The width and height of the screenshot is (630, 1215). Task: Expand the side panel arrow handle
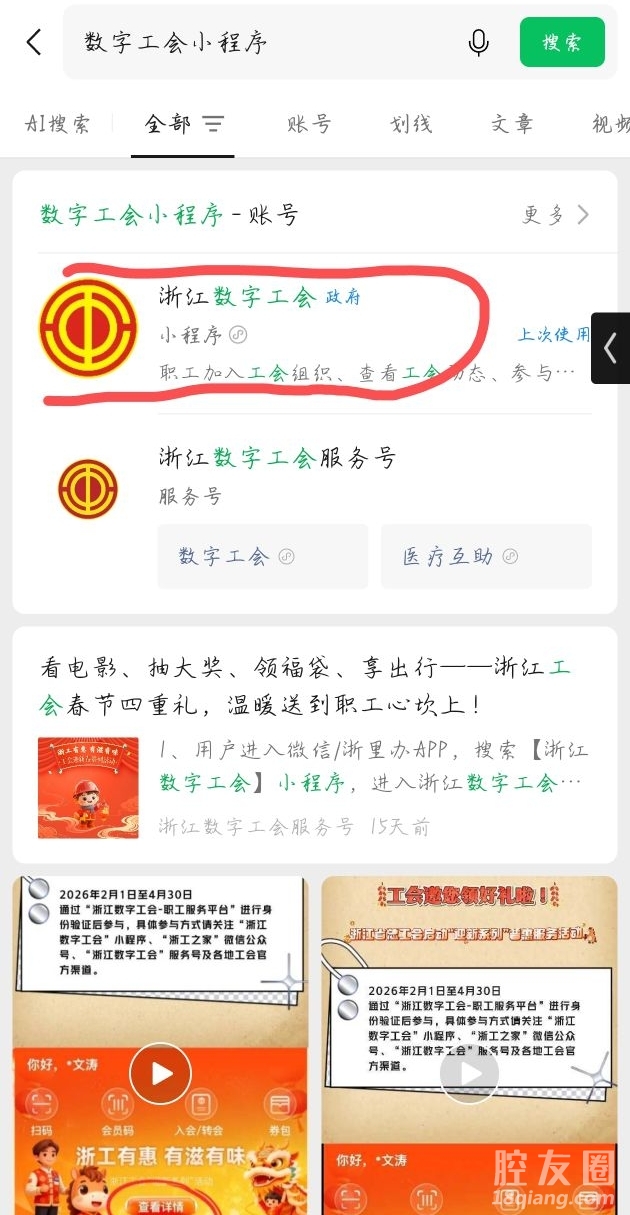click(611, 348)
